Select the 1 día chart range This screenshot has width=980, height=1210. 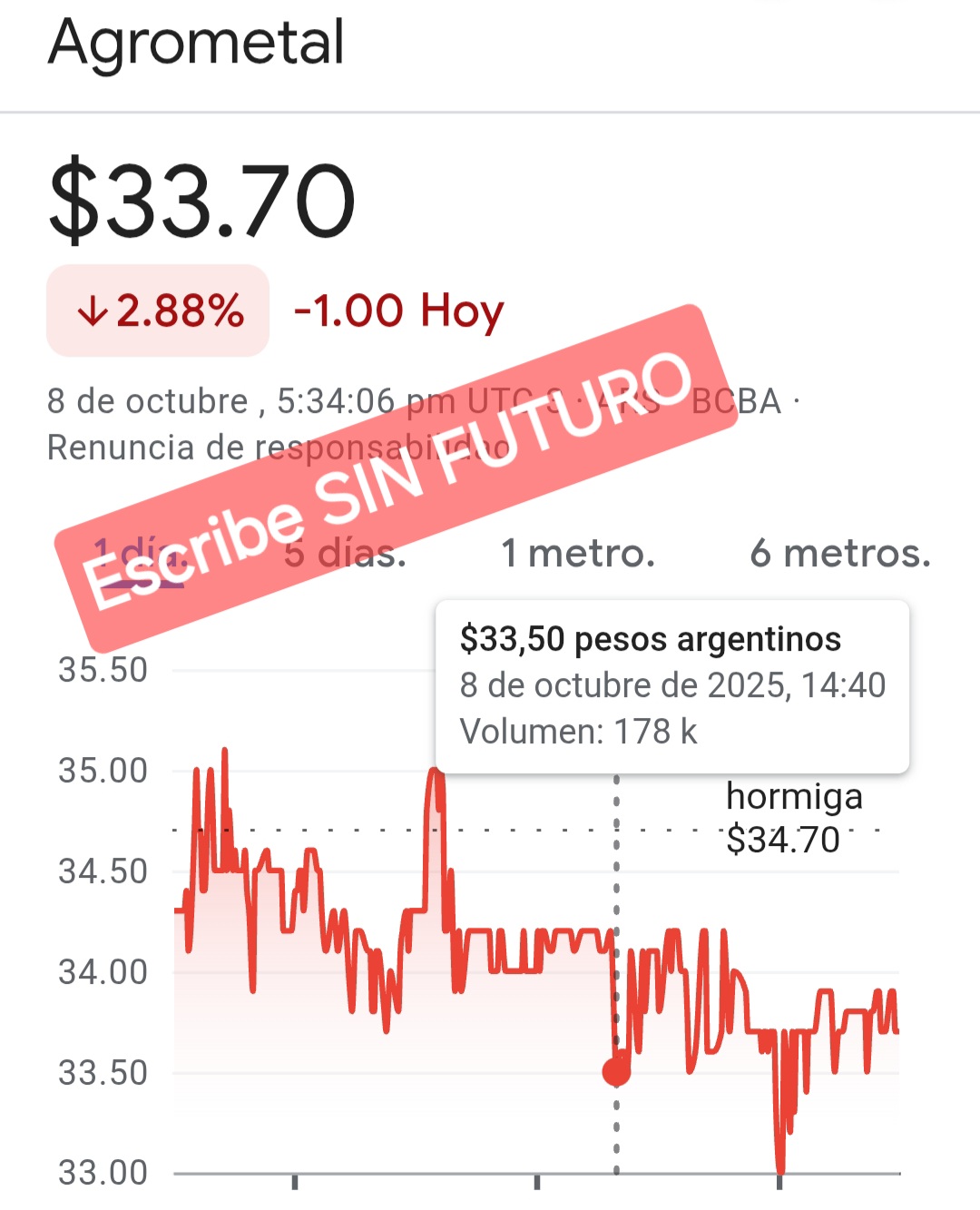(139, 553)
